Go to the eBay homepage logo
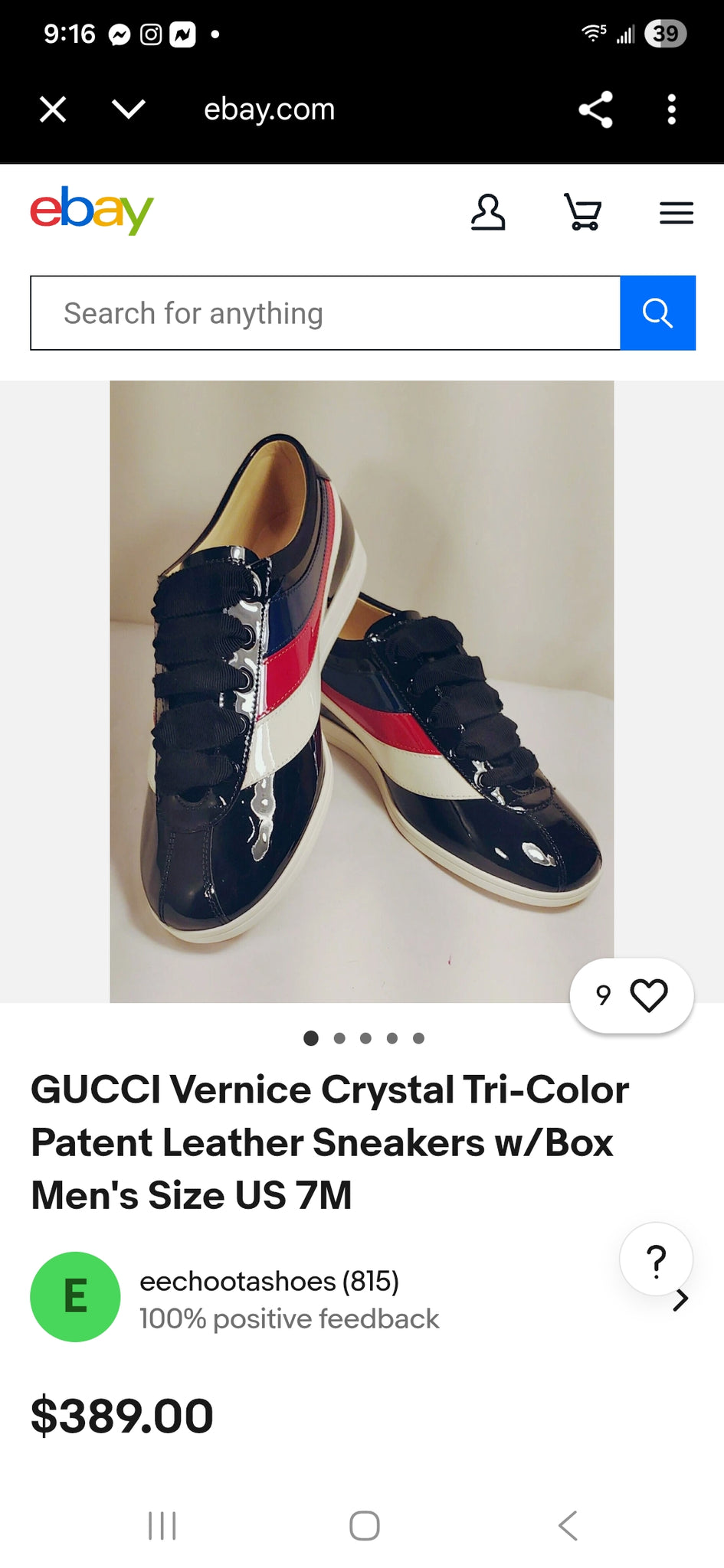724x1568 pixels. coord(92,211)
